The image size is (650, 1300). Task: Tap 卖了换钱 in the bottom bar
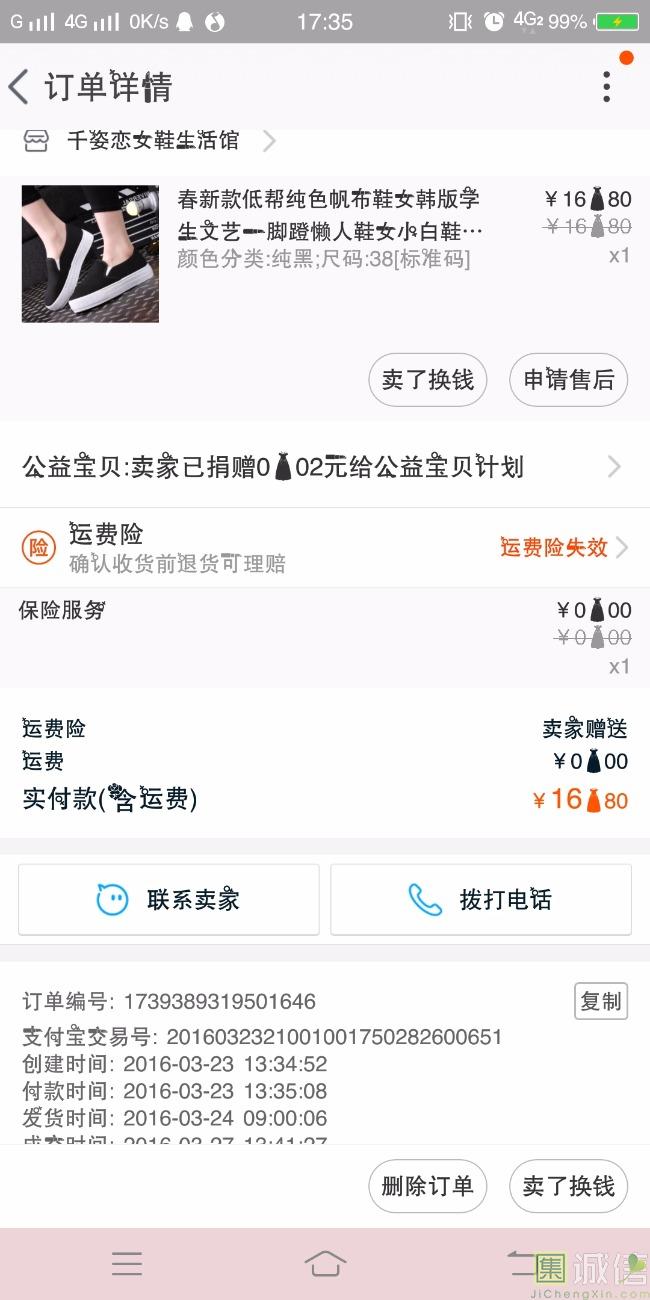click(569, 1186)
